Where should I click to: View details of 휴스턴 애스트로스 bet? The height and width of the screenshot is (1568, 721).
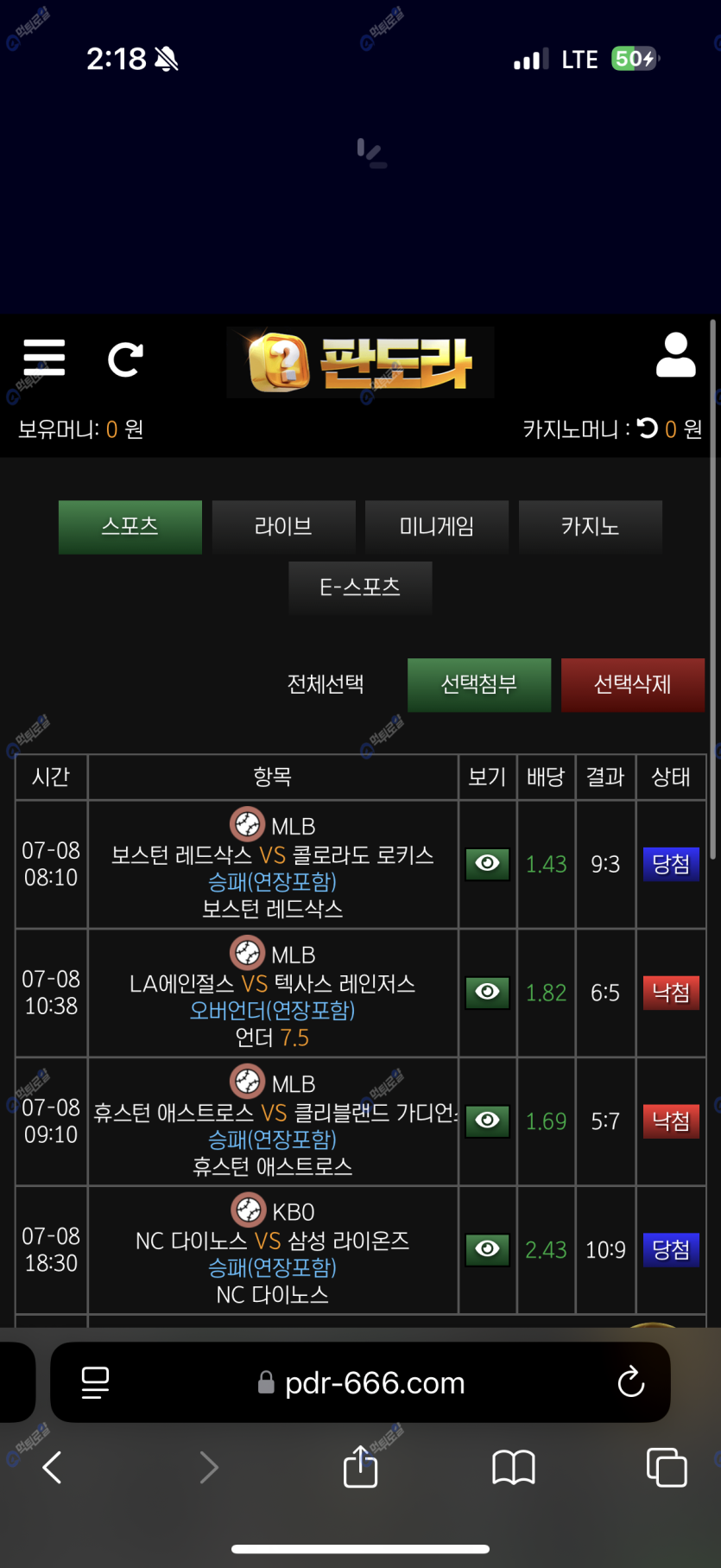(x=488, y=1121)
